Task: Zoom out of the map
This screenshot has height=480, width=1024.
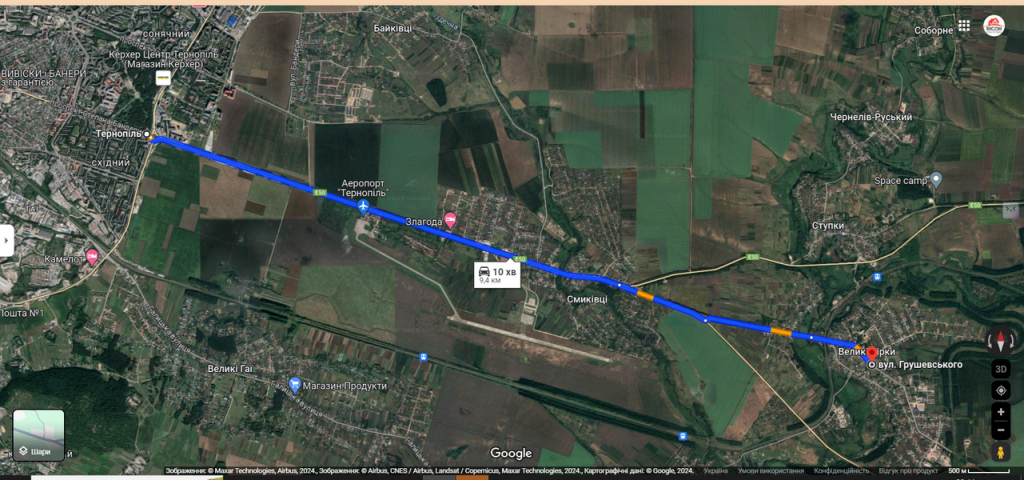Action: 1001,430
